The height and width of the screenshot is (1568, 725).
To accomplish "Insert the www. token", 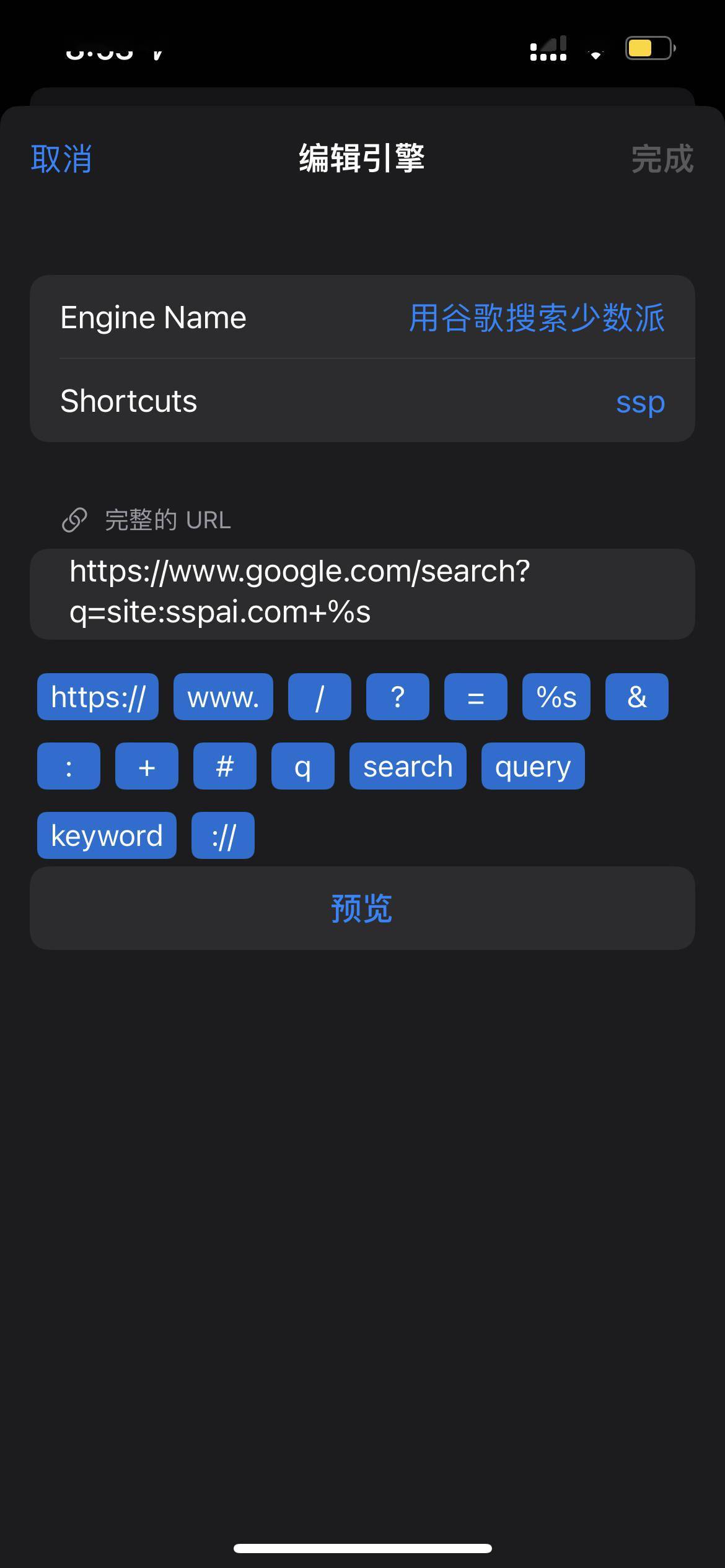I will point(223,697).
